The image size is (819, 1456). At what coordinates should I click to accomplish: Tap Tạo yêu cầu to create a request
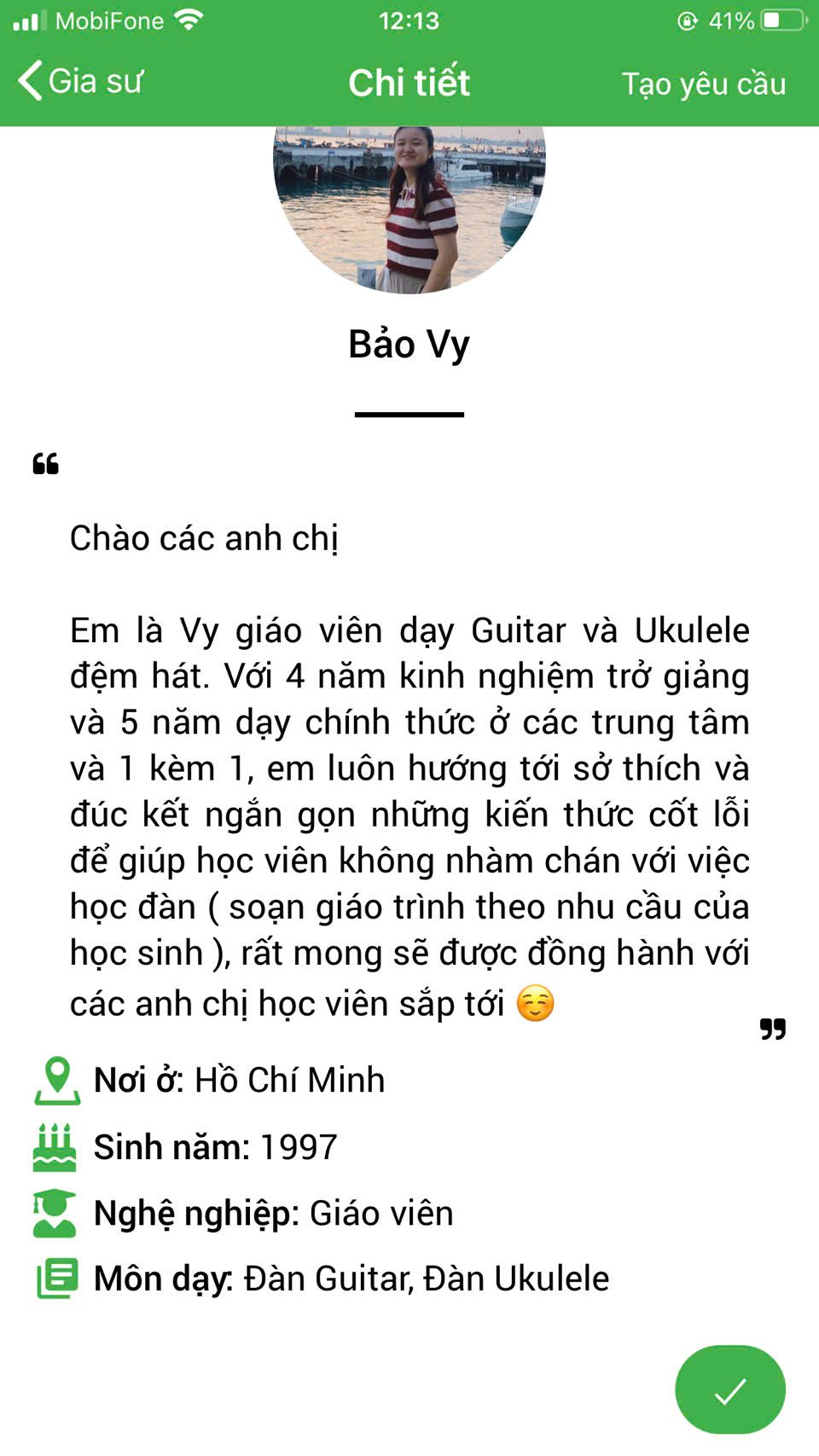703,84
